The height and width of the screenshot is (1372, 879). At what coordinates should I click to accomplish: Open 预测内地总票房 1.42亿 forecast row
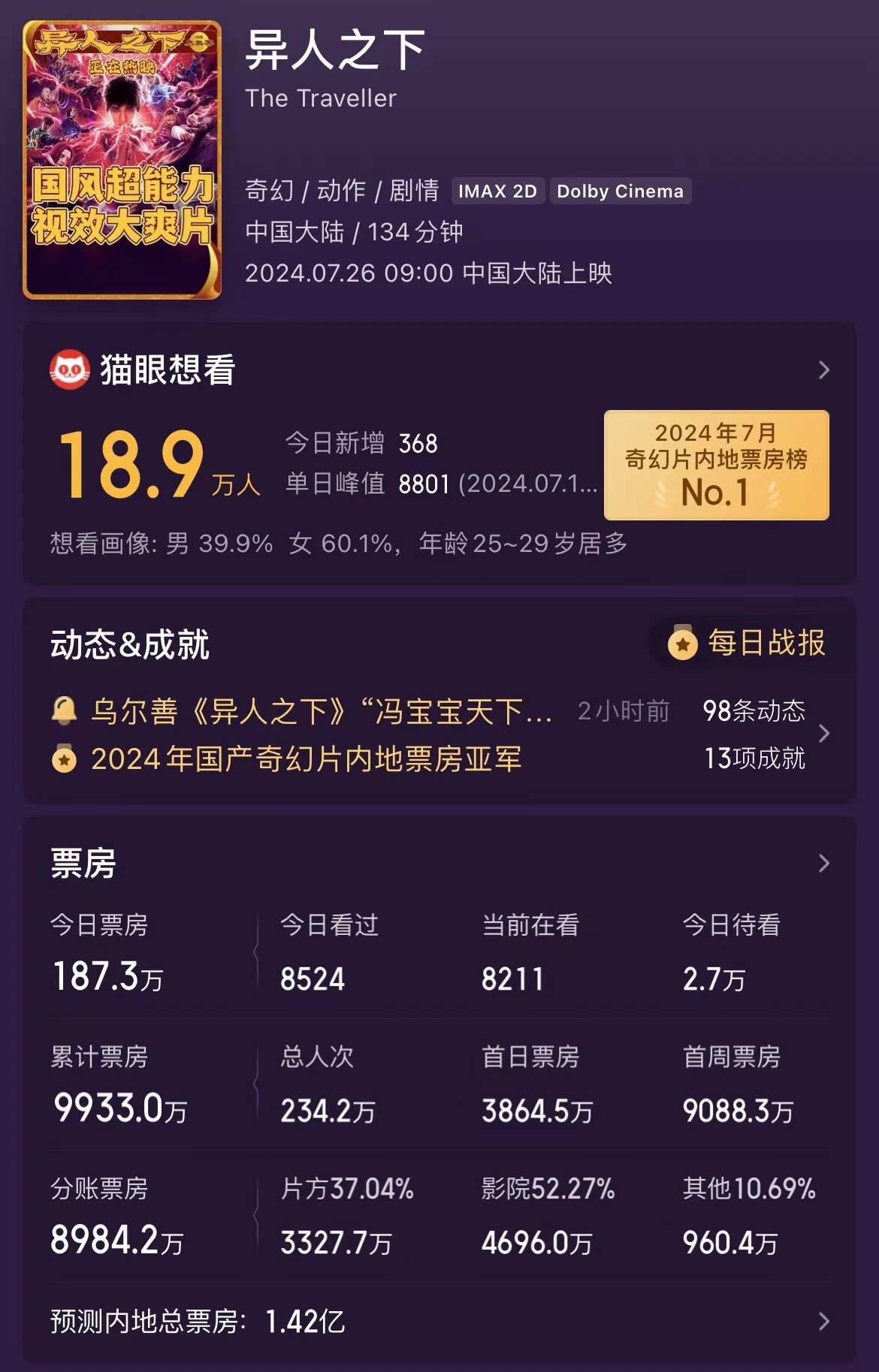point(439,1321)
